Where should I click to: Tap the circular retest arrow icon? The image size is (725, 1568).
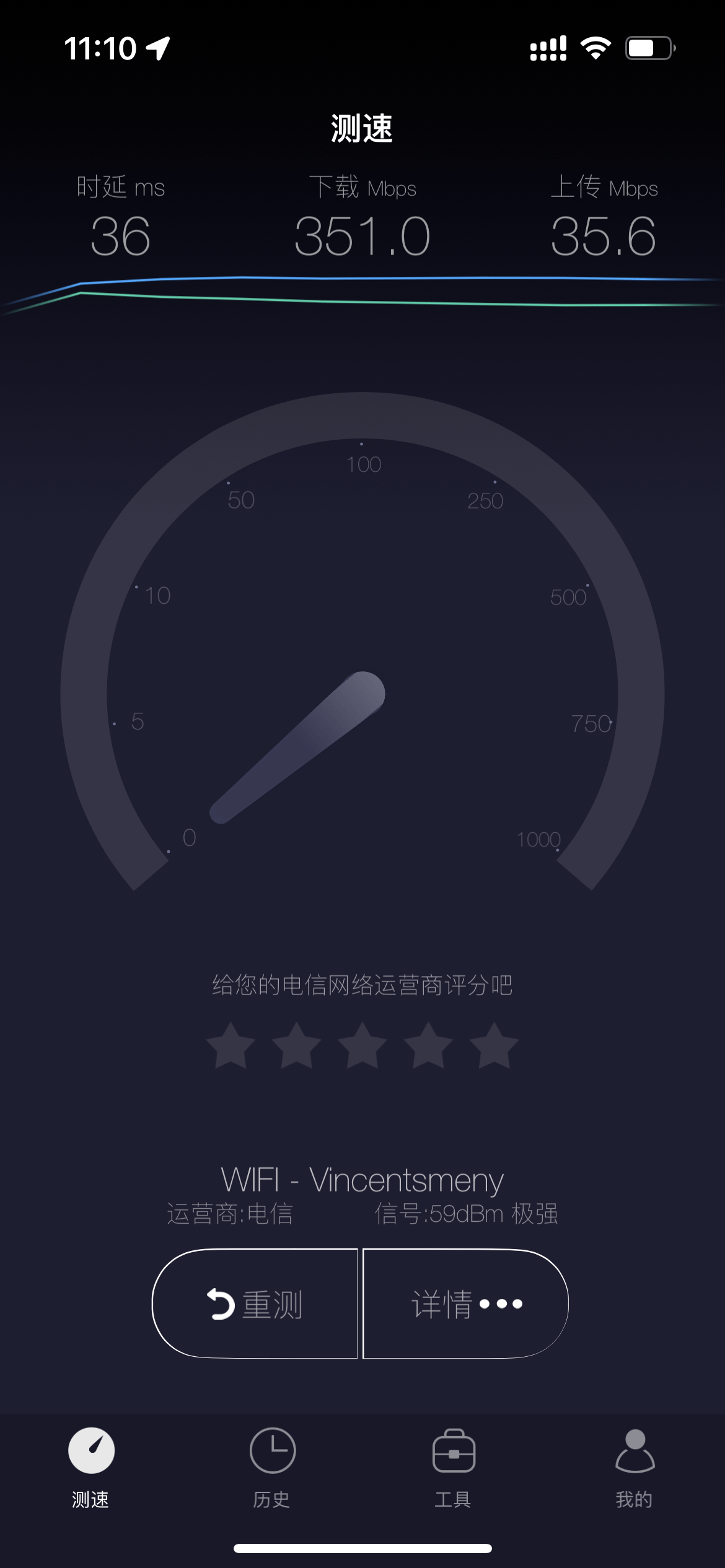pyautogui.click(x=220, y=1304)
